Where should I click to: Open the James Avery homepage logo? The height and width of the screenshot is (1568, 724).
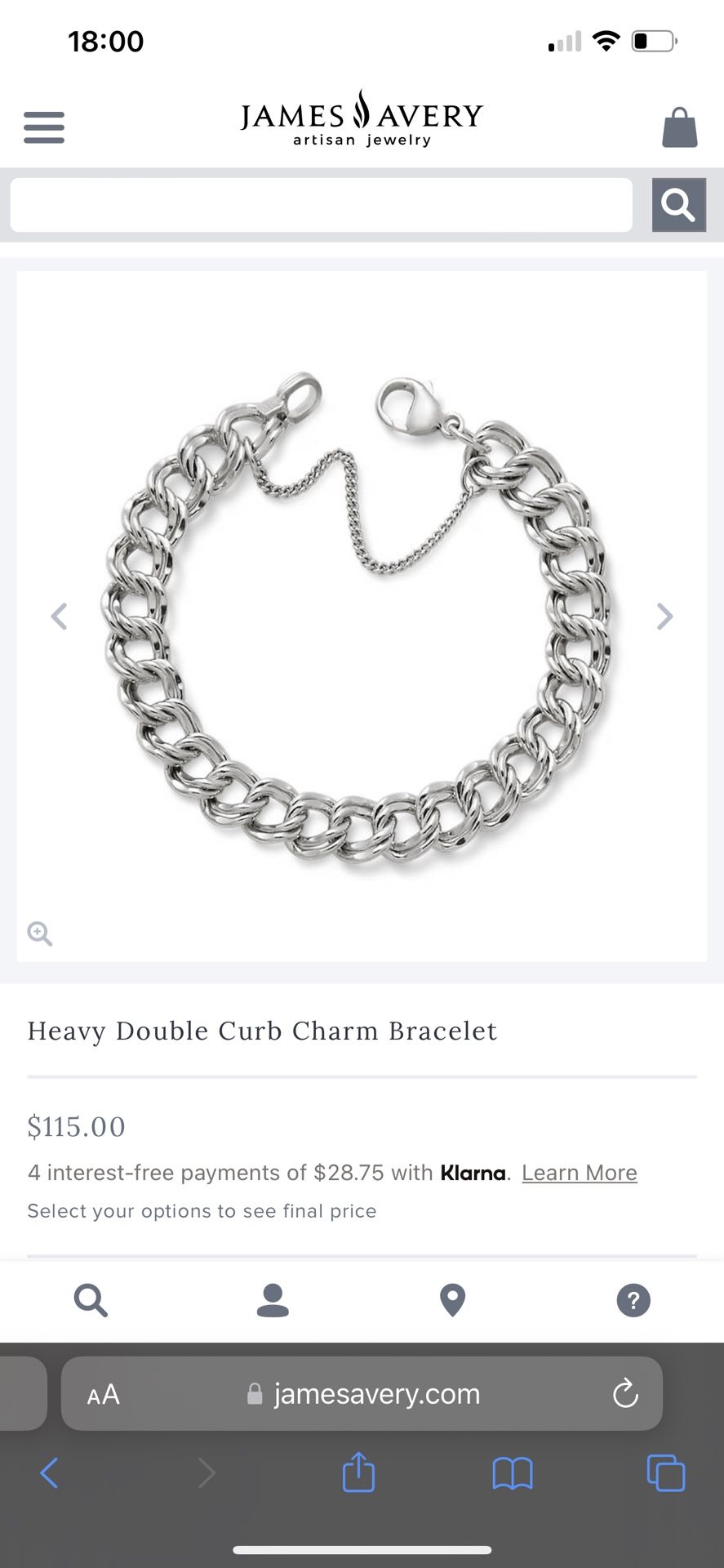tap(362, 118)
